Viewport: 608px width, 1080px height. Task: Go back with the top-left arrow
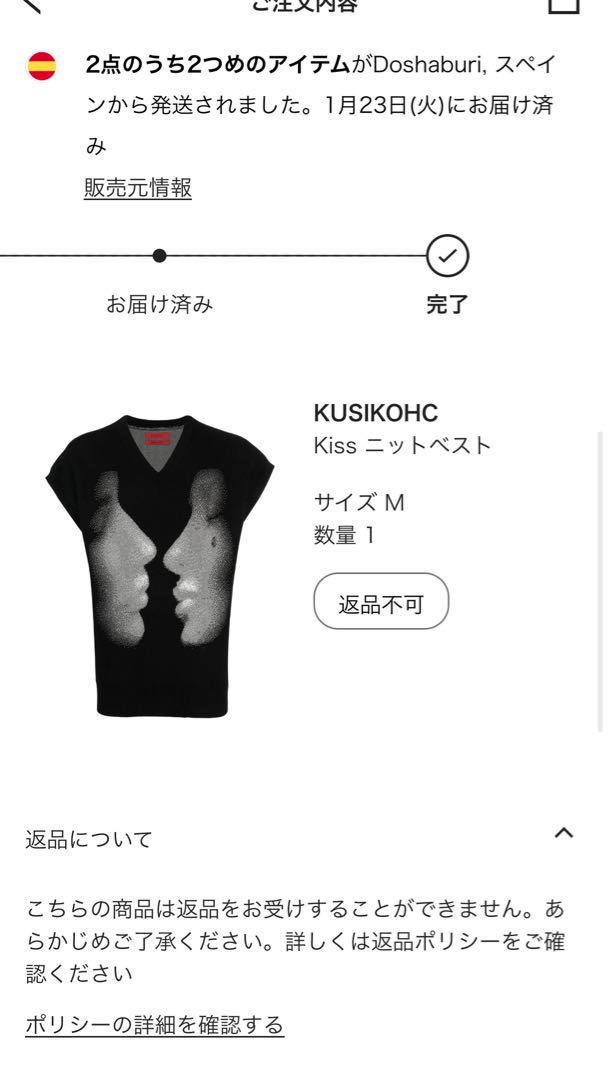pos(30,4)
